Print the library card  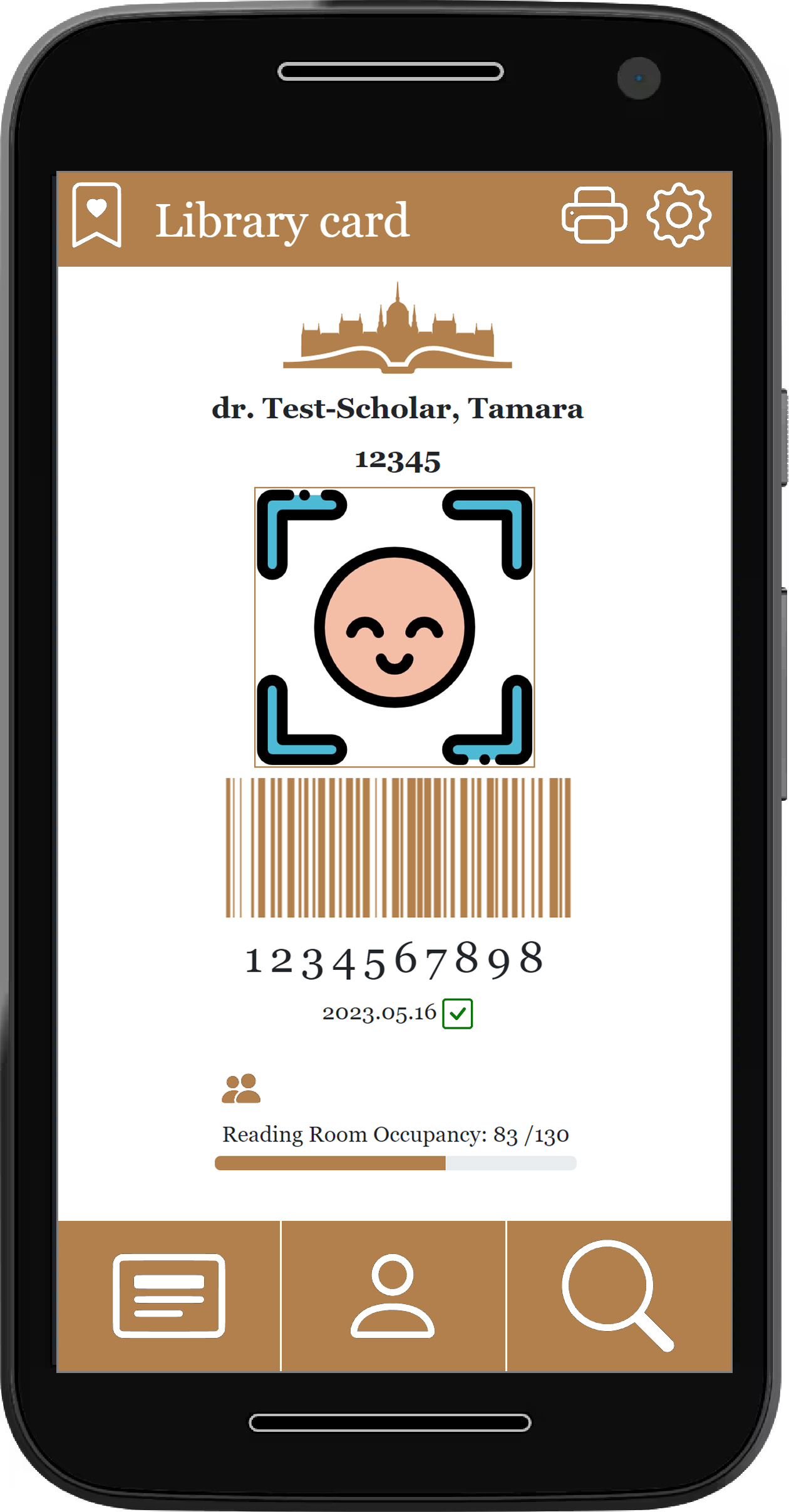coord(594,215)
